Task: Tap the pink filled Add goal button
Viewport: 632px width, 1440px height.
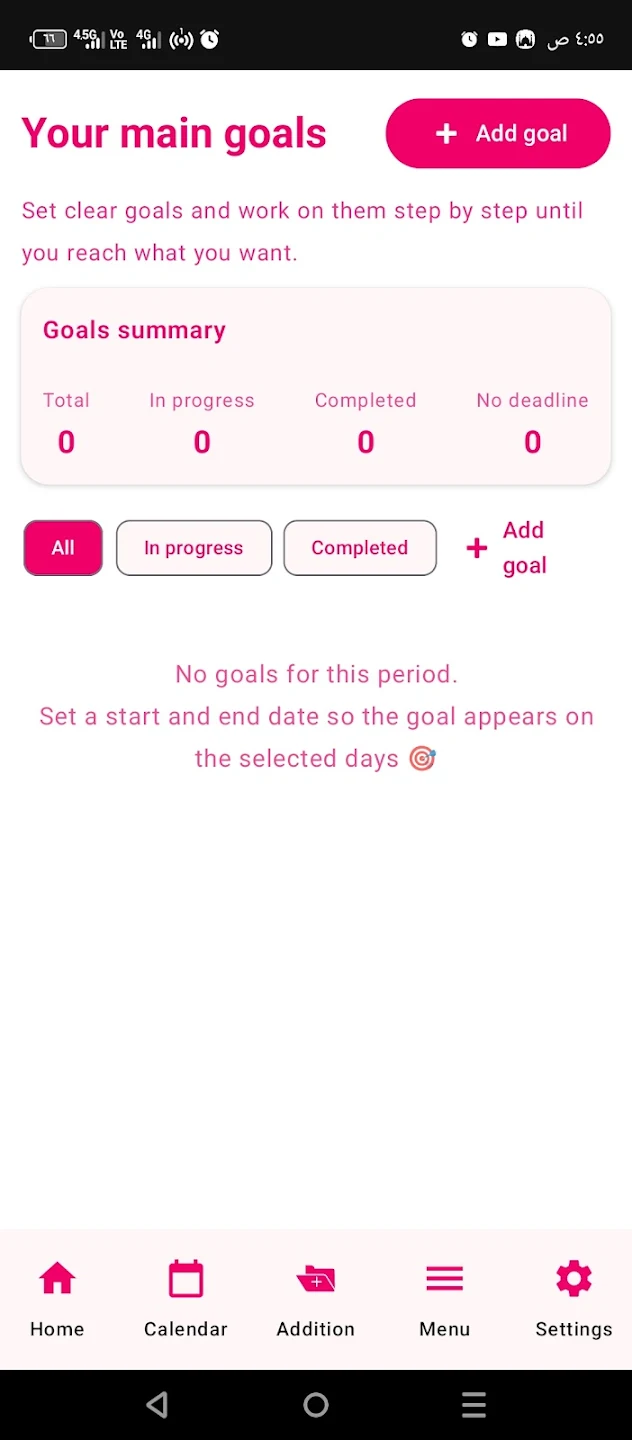Action: (x=498, y=134)
